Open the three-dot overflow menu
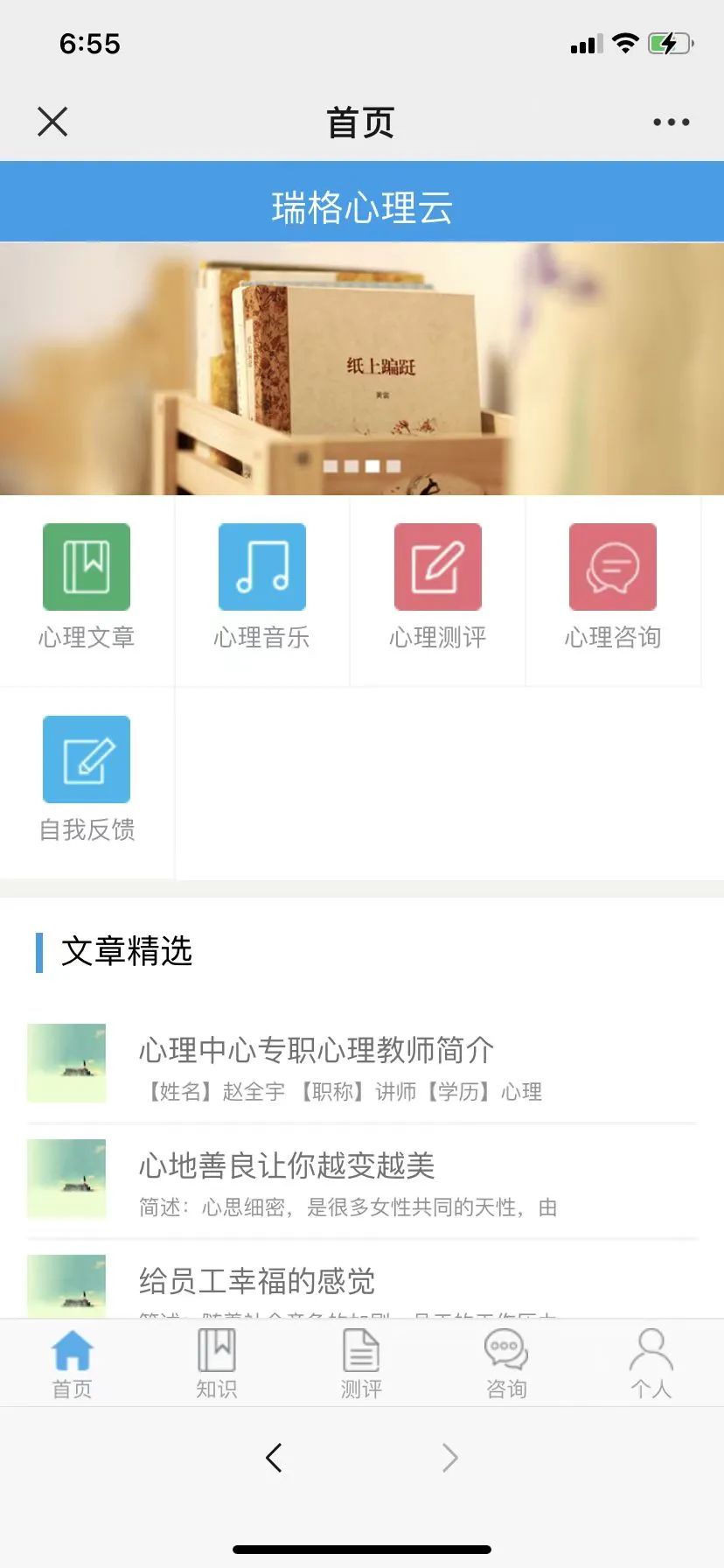This screenshot has width=724, height=1568. point(671,122)
